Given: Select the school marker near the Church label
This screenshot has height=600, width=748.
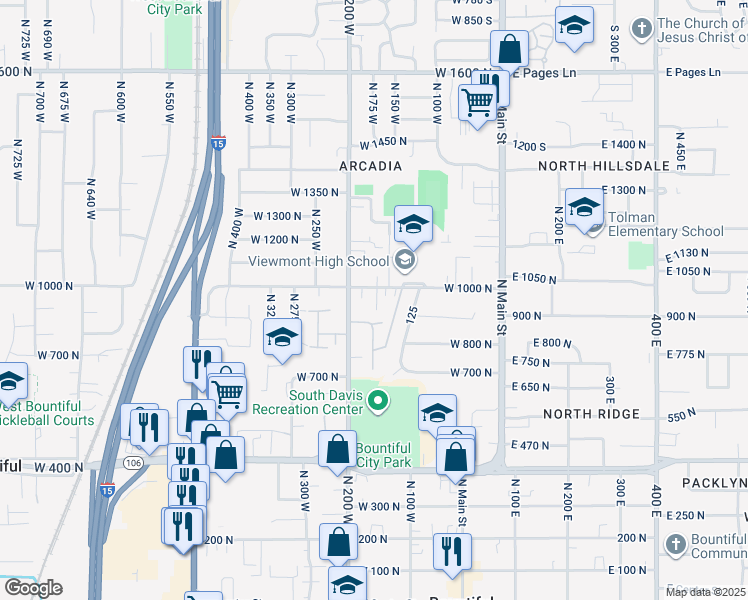Looking at the screenshot, I should click(x=575, y=28).
